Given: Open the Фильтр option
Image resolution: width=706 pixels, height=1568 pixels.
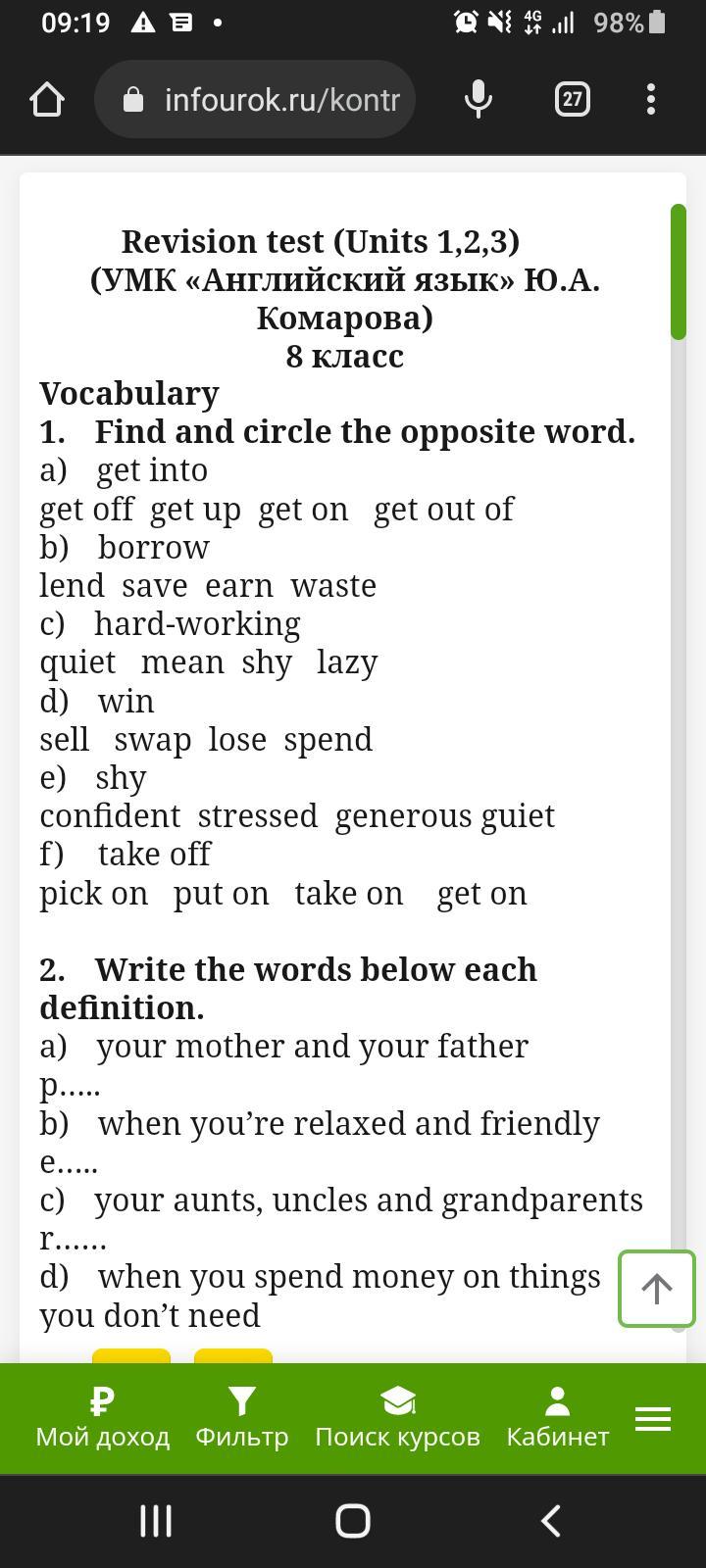Looking at the screenshot, I should pos(242,1418).
